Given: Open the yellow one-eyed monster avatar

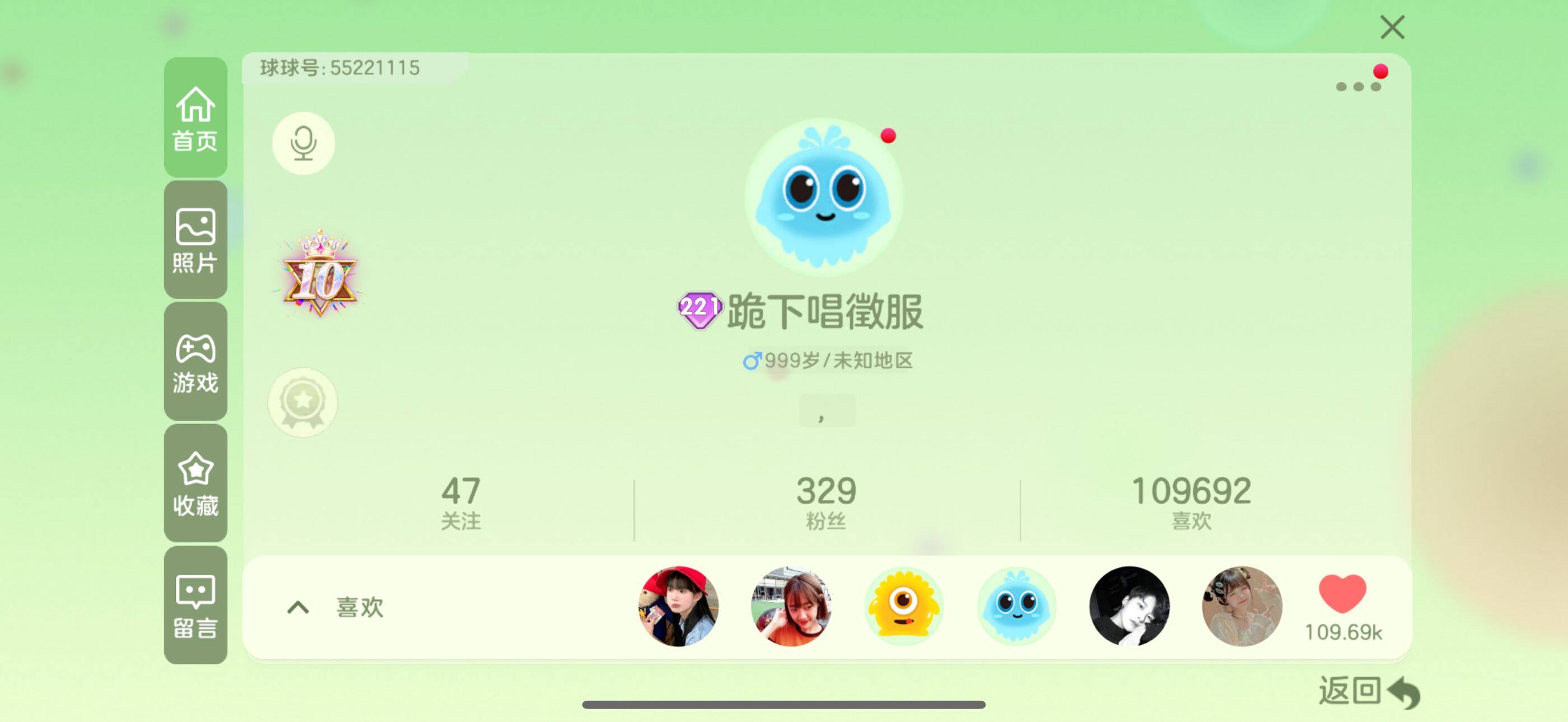Looking at the screenshot, I should 904,606.
